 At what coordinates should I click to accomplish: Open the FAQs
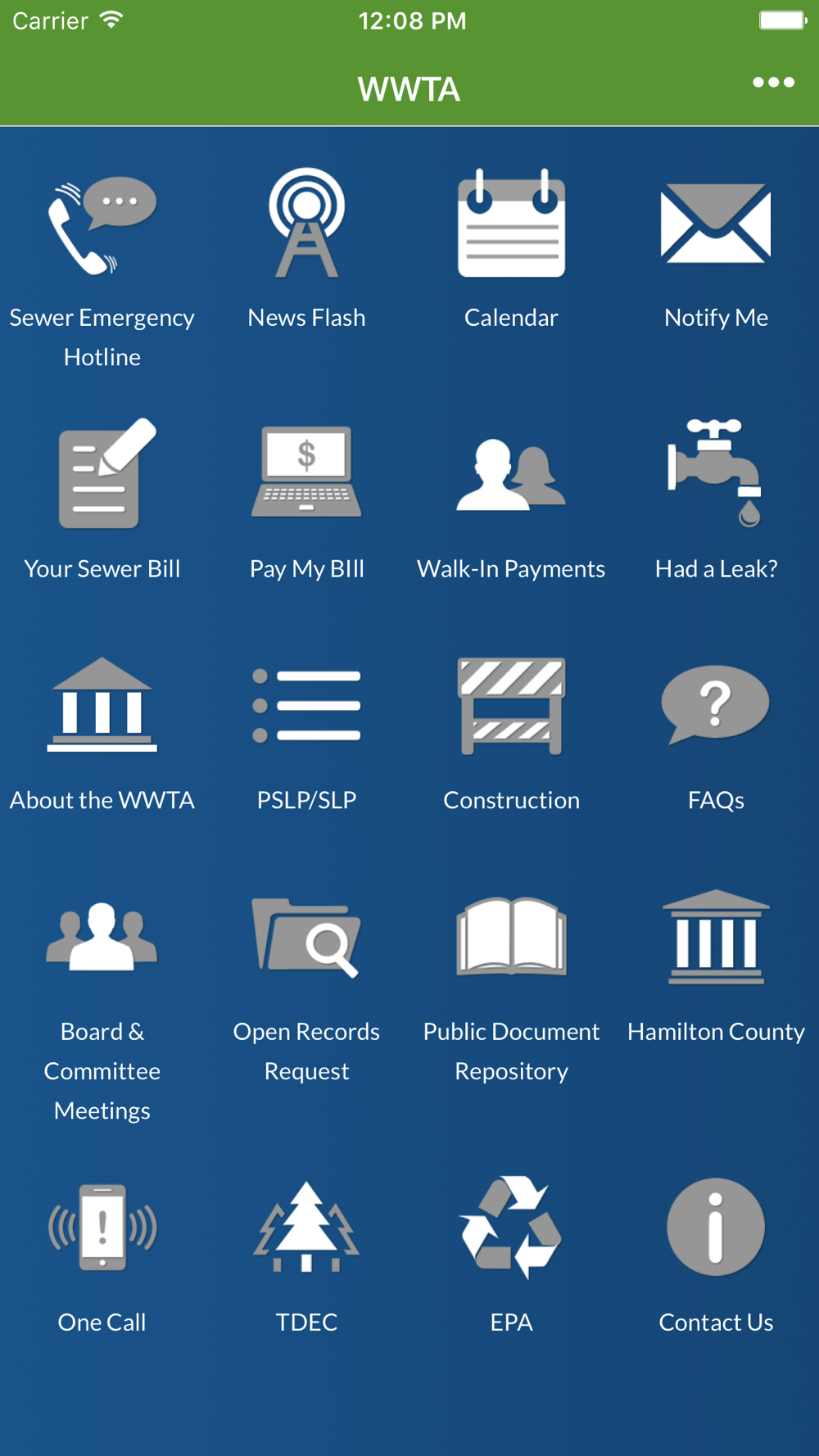pyautogui.click(x=717, y=733)
